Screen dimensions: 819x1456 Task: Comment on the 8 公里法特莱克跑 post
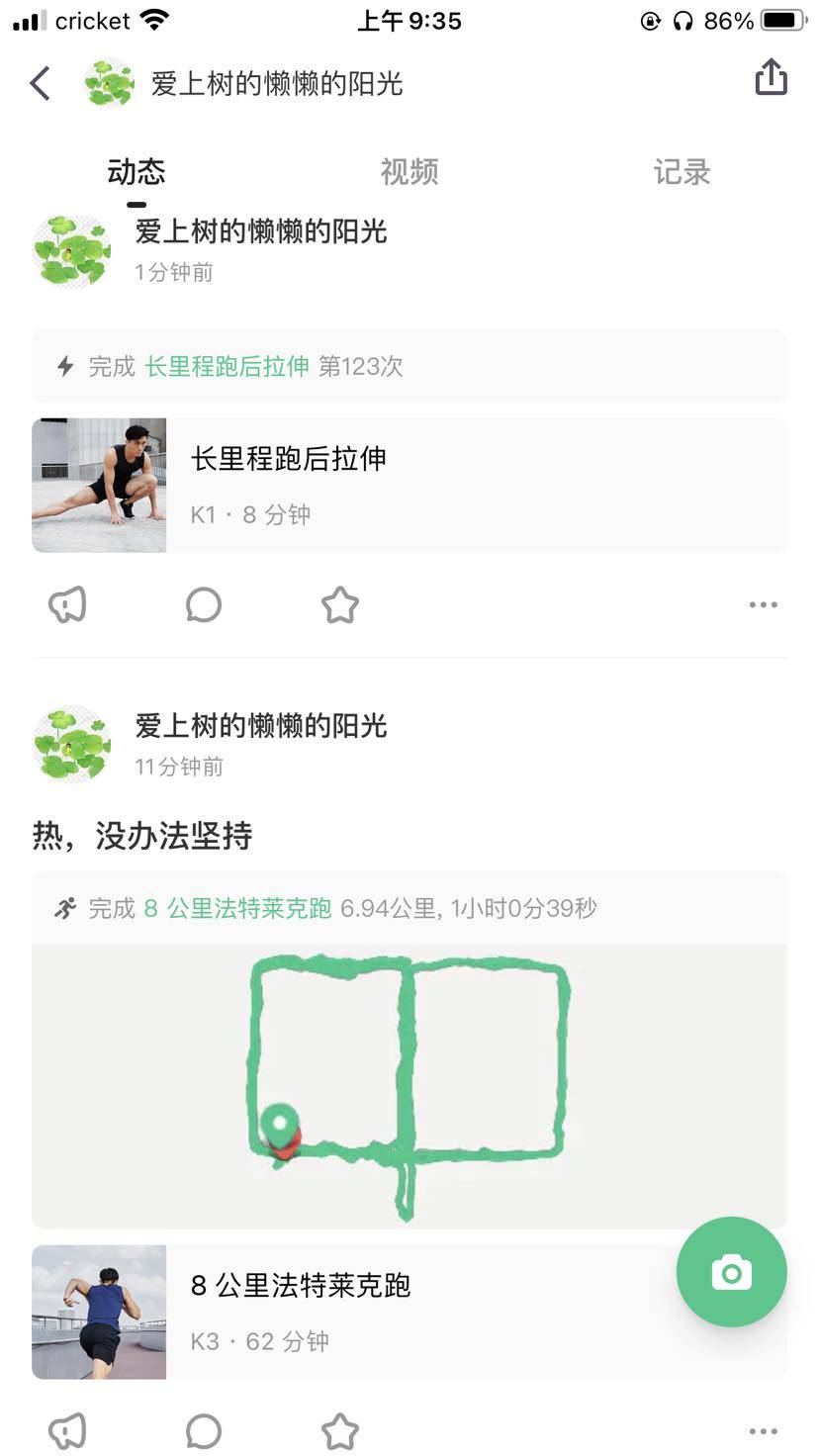203,1430
